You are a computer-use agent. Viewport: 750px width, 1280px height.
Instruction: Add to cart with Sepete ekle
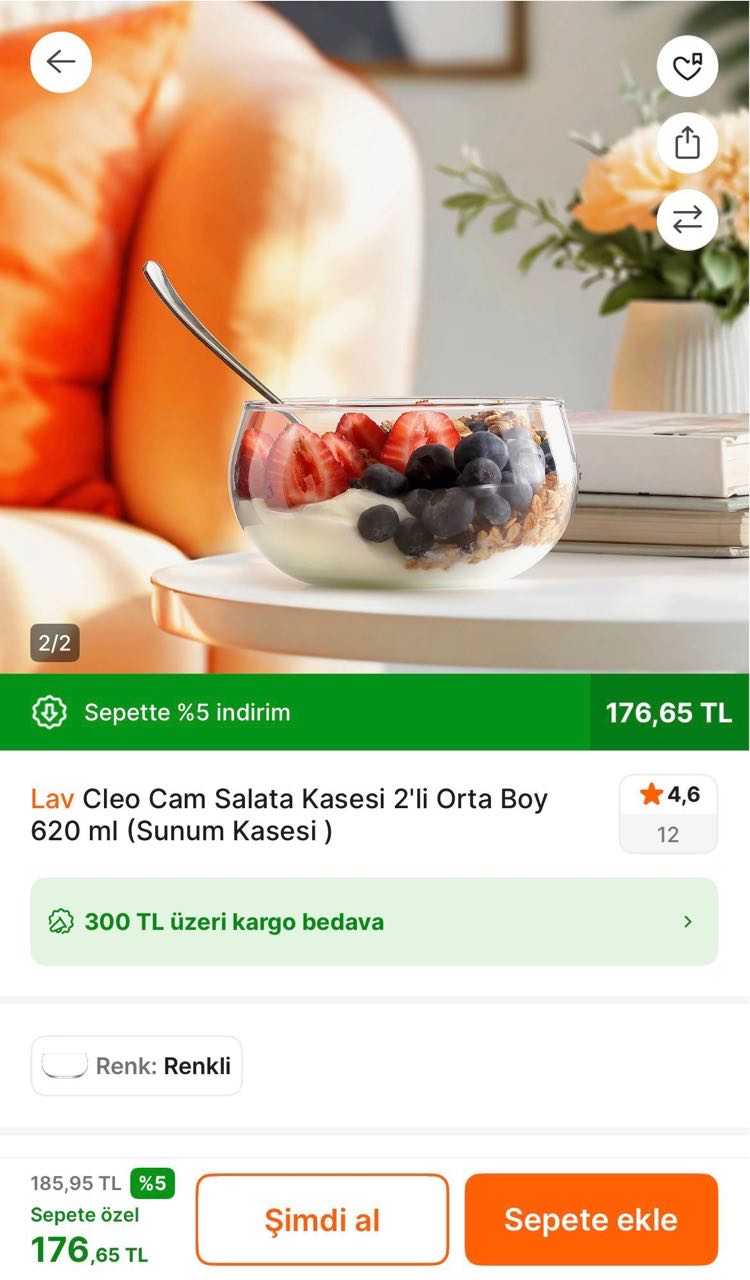(x=591, y=1219)
